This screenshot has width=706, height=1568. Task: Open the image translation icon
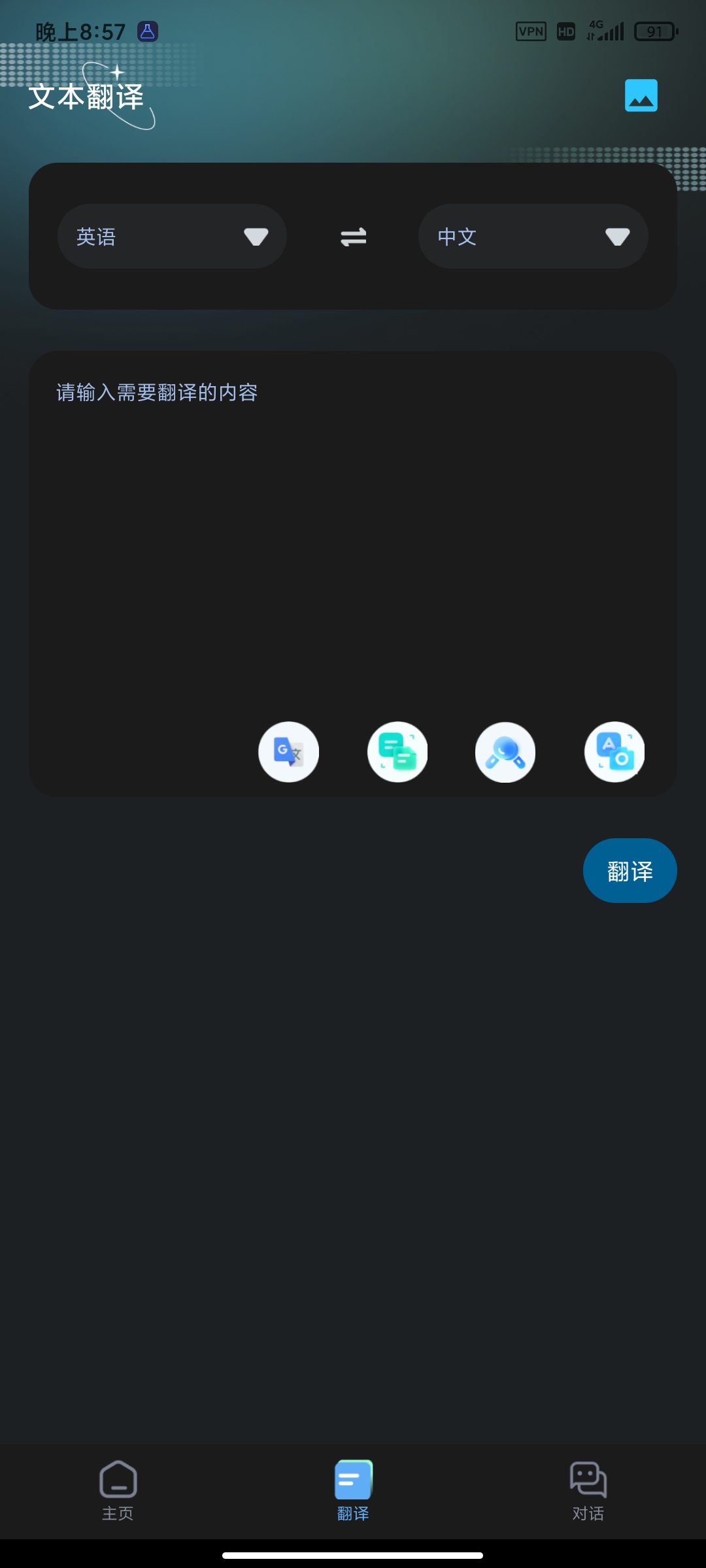641,95
